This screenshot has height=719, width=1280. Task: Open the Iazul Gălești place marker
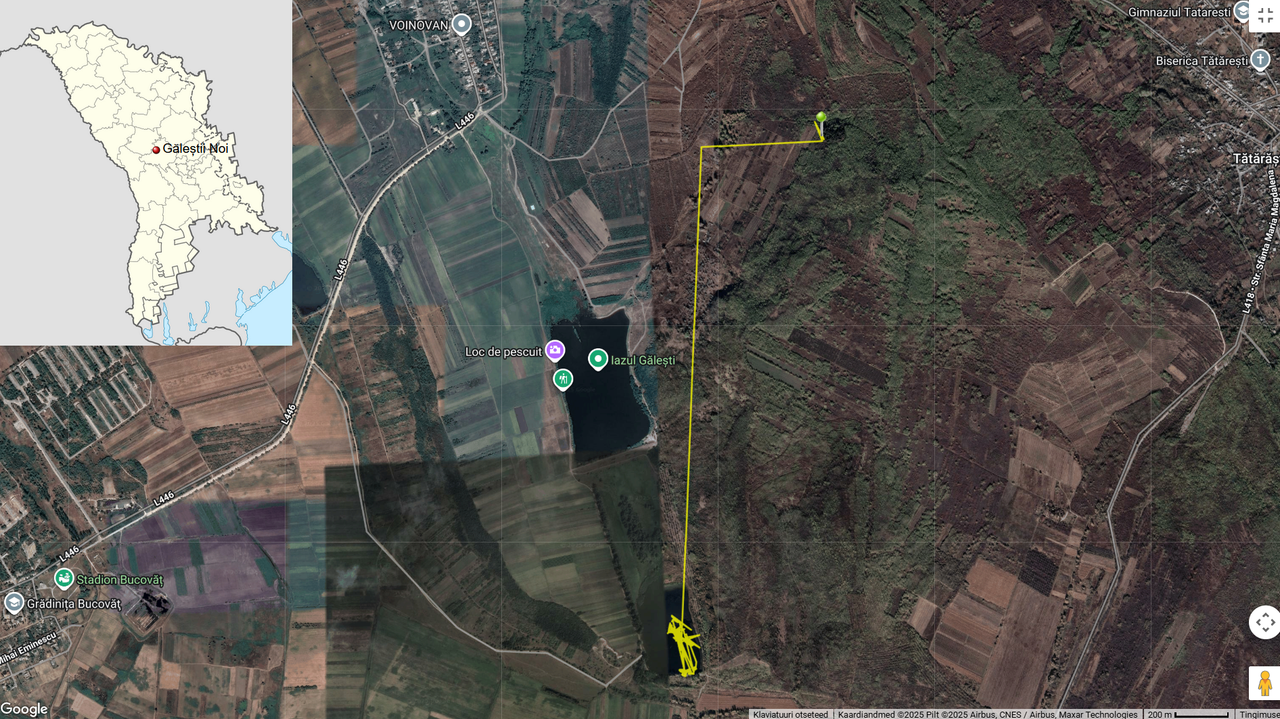(x=598, y=358)
